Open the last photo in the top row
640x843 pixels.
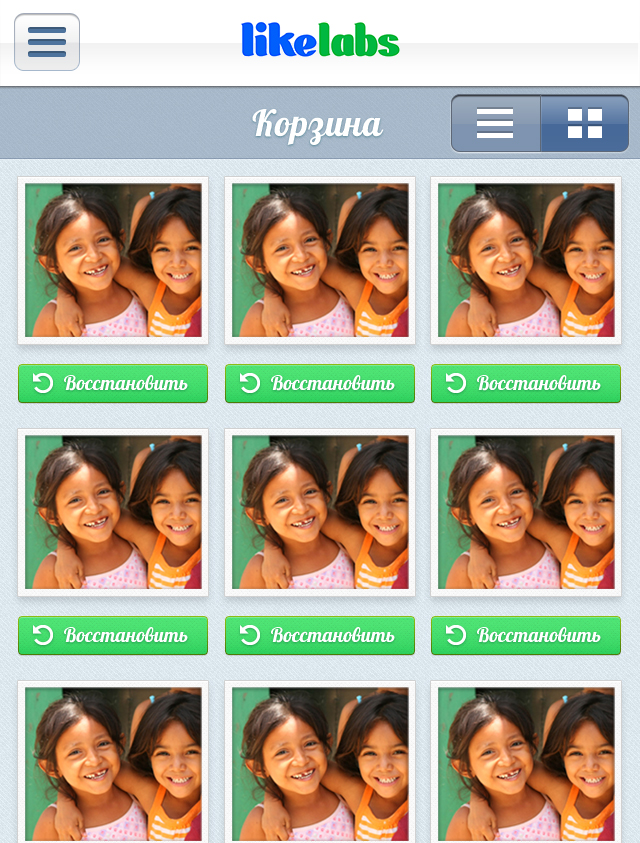point(526,260)
